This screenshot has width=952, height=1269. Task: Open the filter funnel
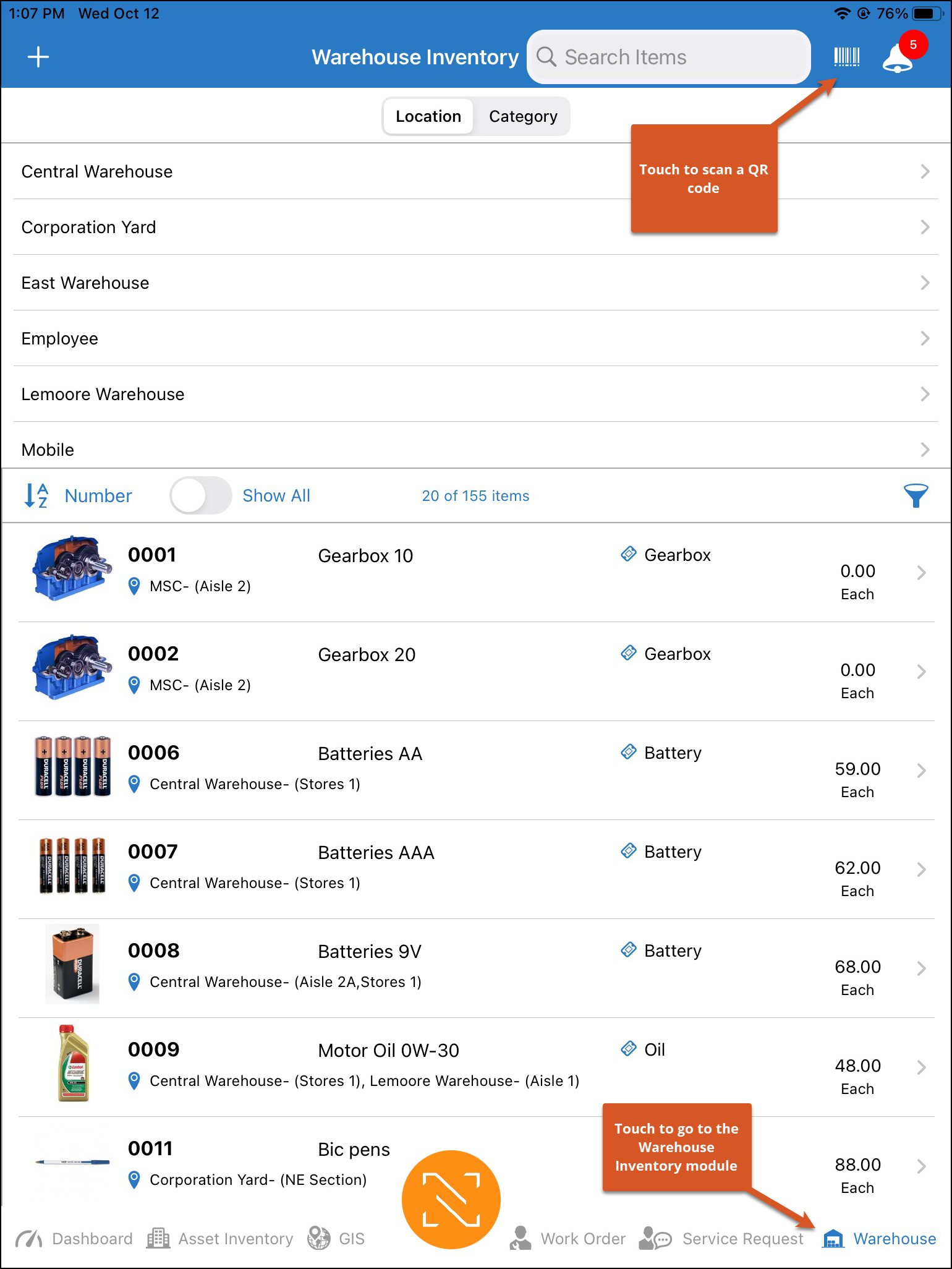pyautogui.click(x=916, y=495)
